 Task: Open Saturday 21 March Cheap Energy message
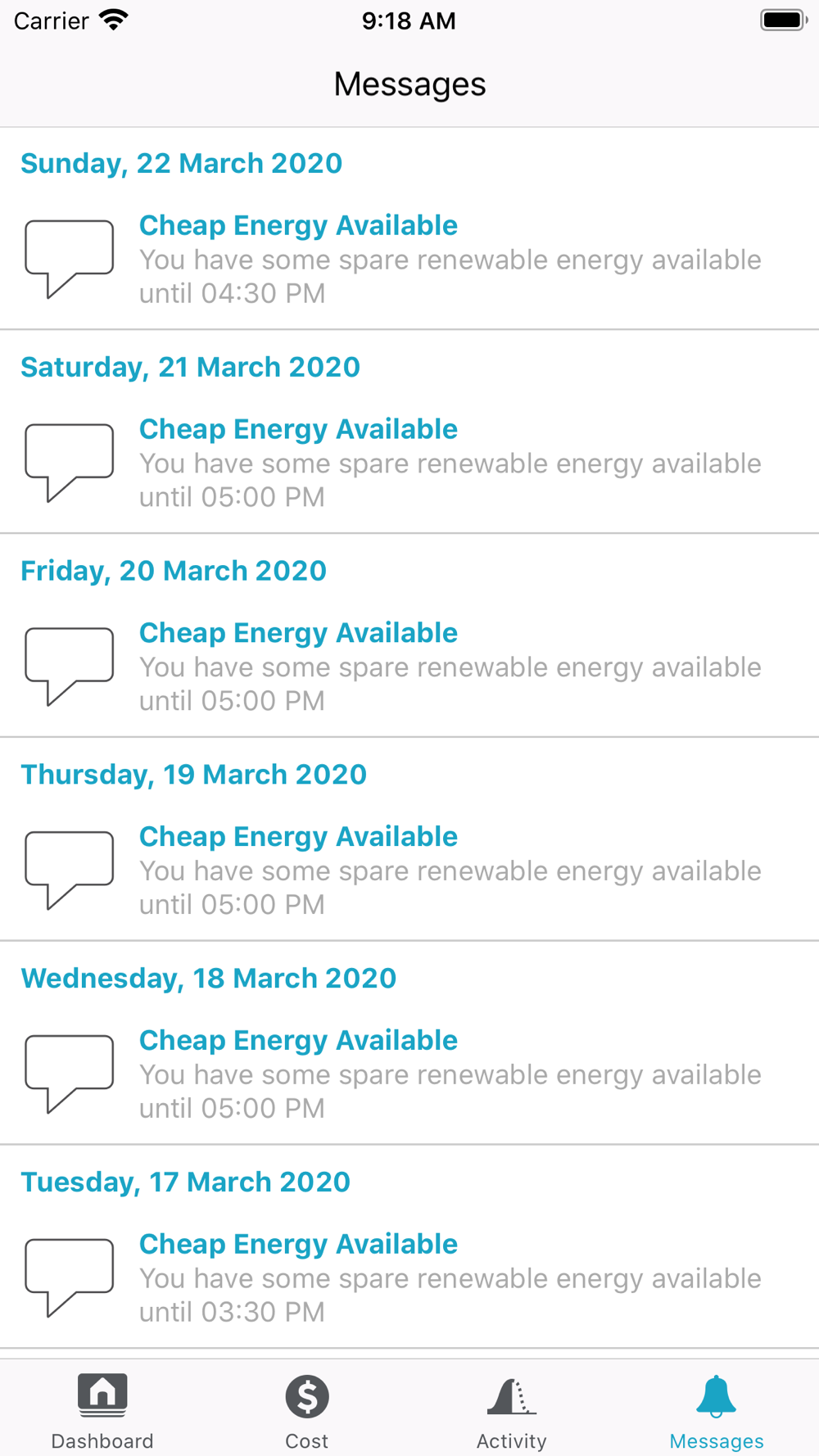[409, 463]
